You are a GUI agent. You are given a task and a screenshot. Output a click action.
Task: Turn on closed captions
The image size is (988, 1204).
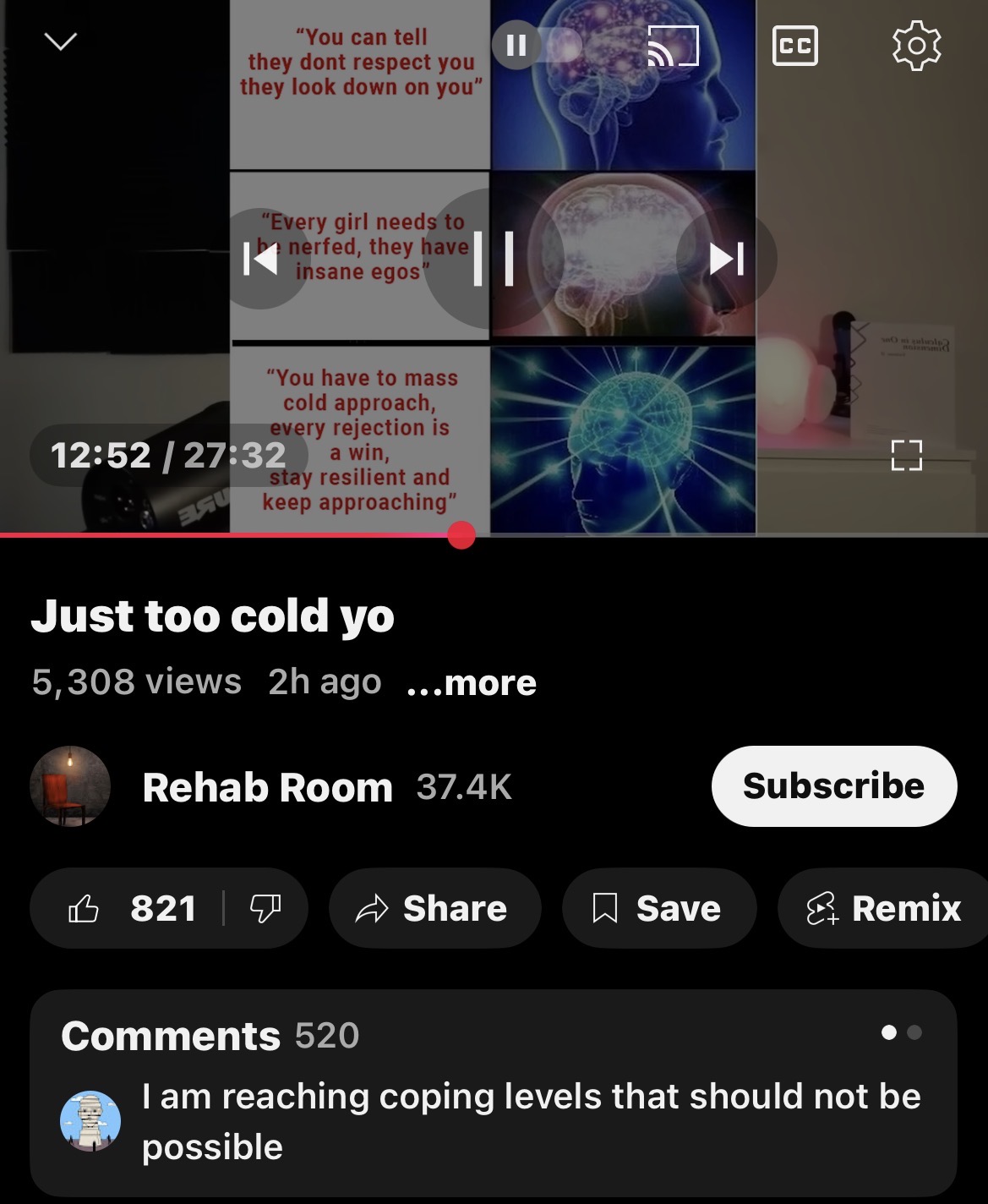[x=794, y=46]
